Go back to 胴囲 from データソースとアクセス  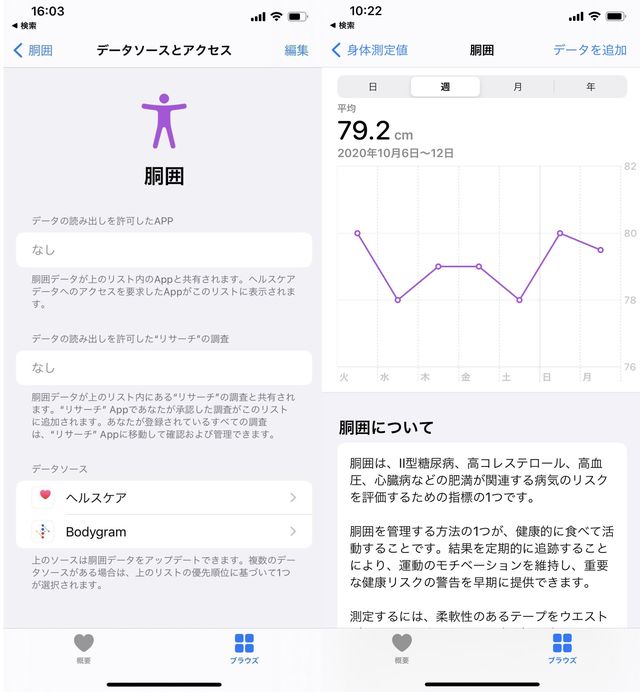pos(33,50)
